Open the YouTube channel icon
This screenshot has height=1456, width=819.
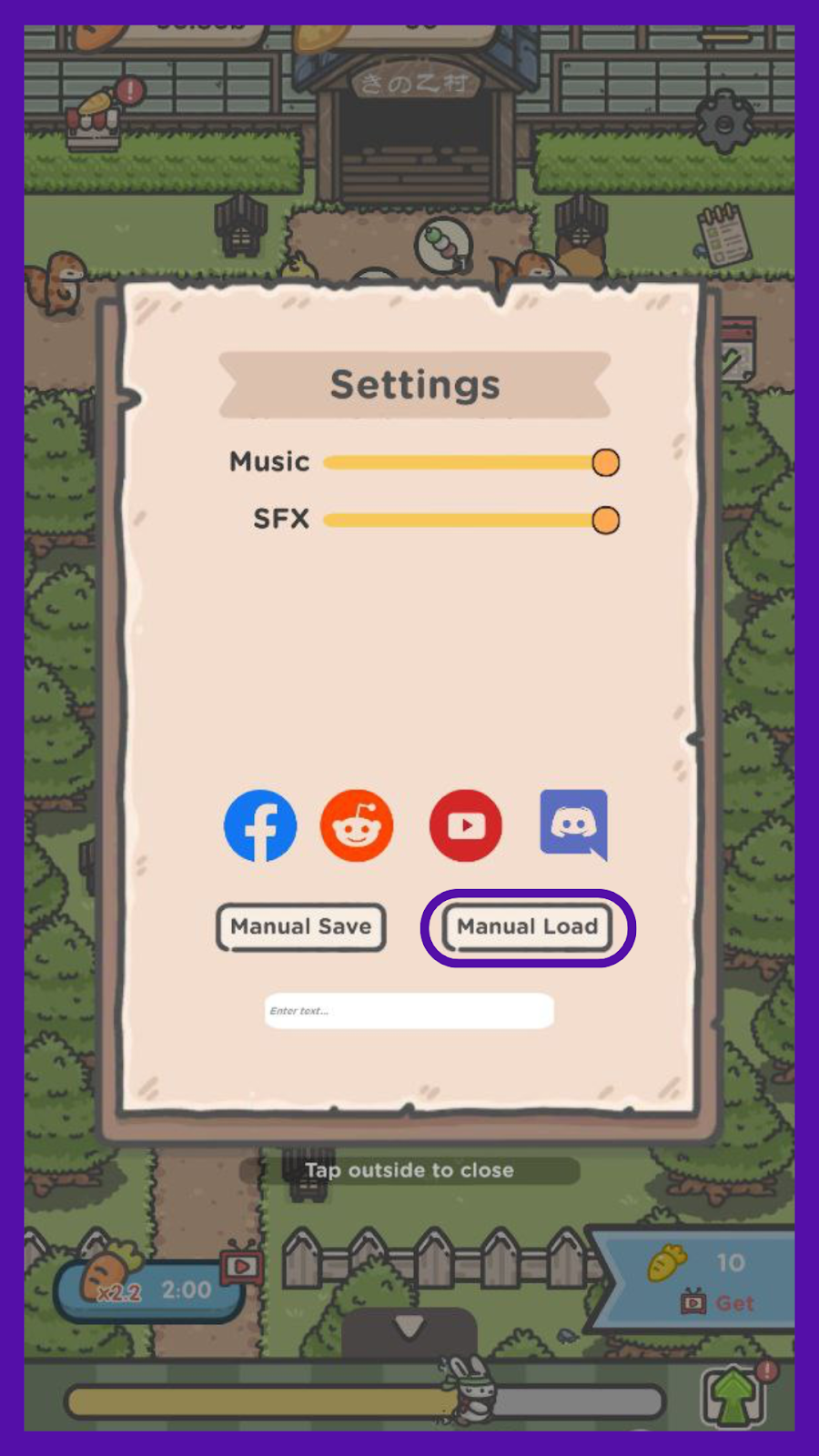pos(465,825)
